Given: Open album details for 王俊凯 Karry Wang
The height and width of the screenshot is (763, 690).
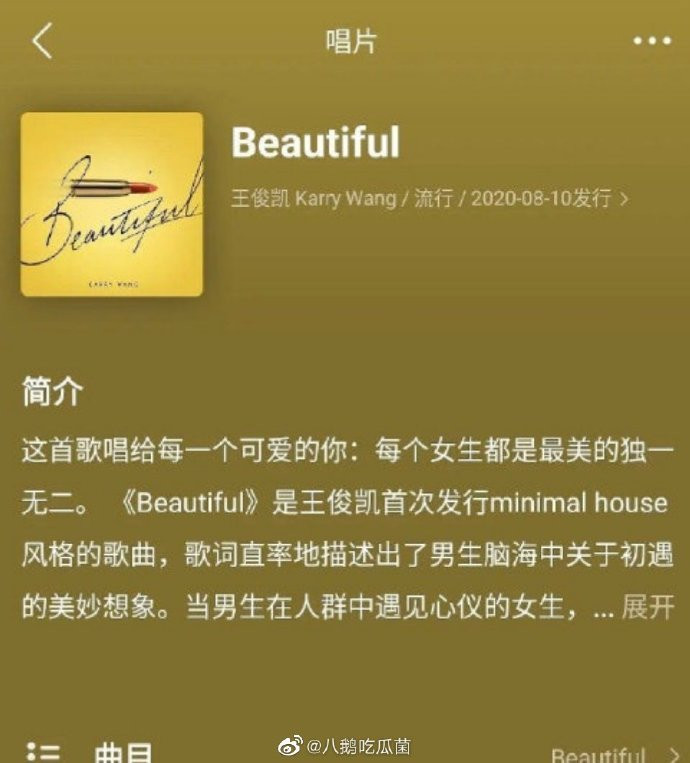Looking at the screenshot, I should (430, 198).
